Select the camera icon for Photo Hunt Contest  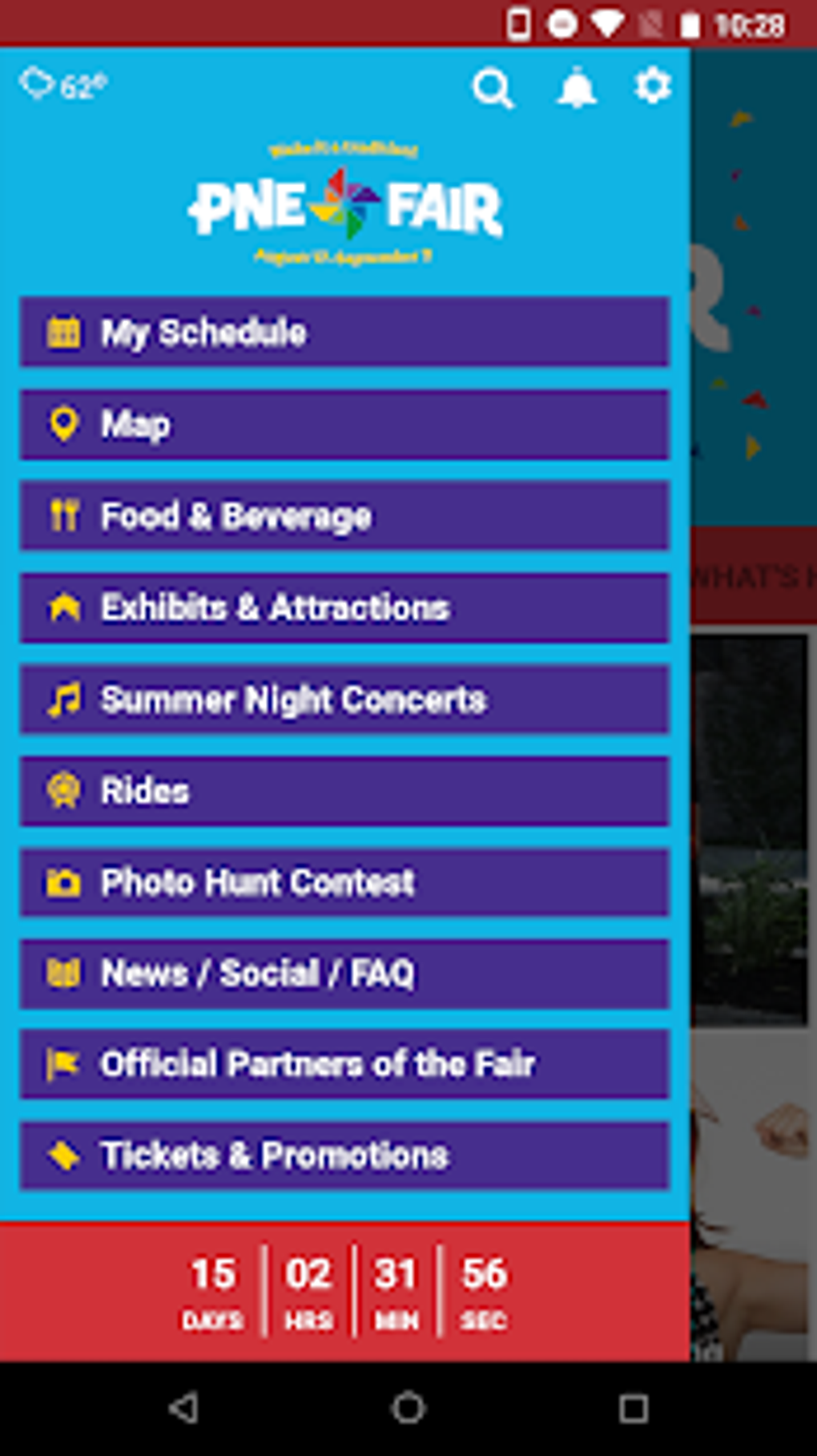click(x=64, y=881)
